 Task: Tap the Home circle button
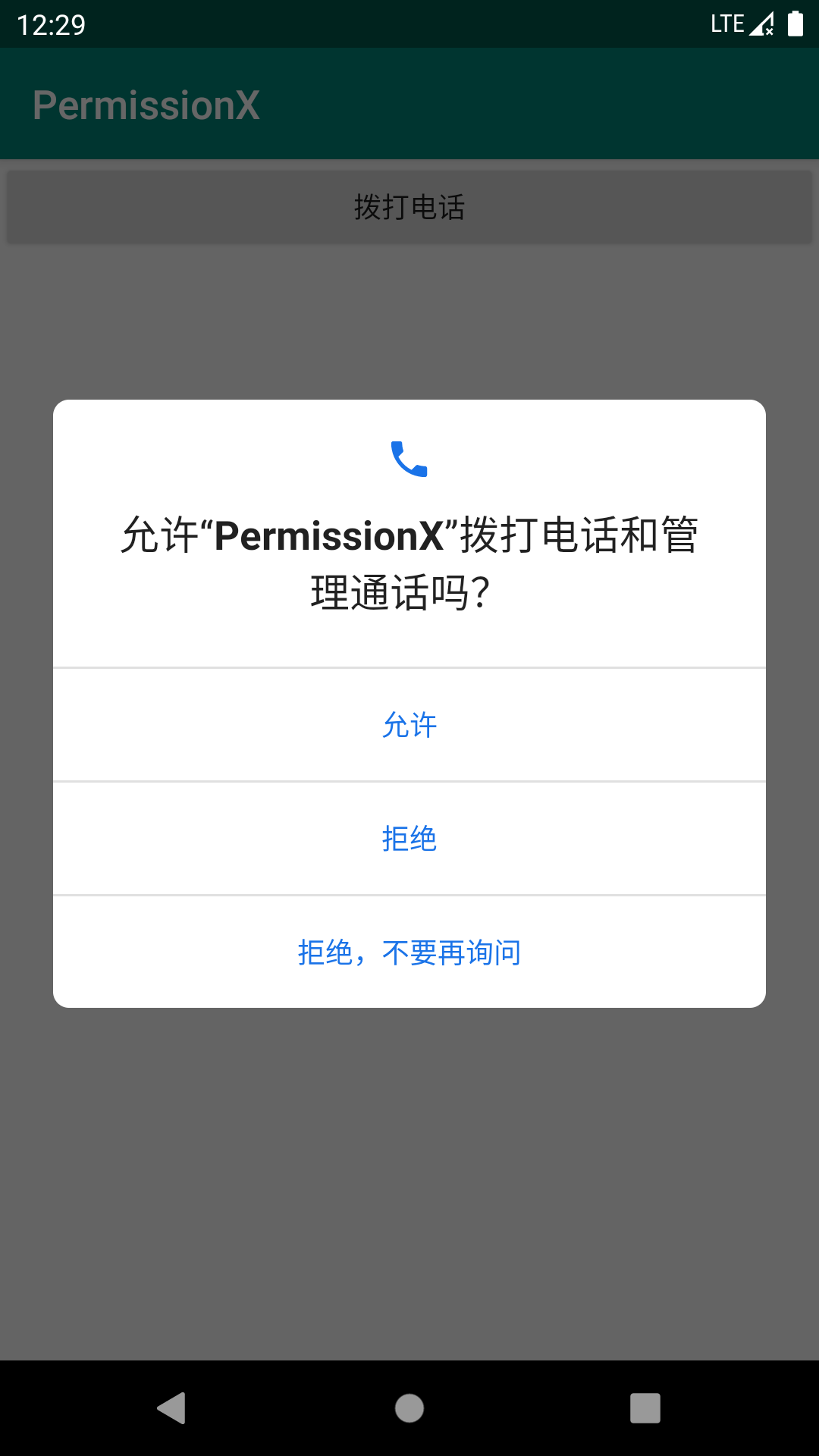(x=409, y=1410)
